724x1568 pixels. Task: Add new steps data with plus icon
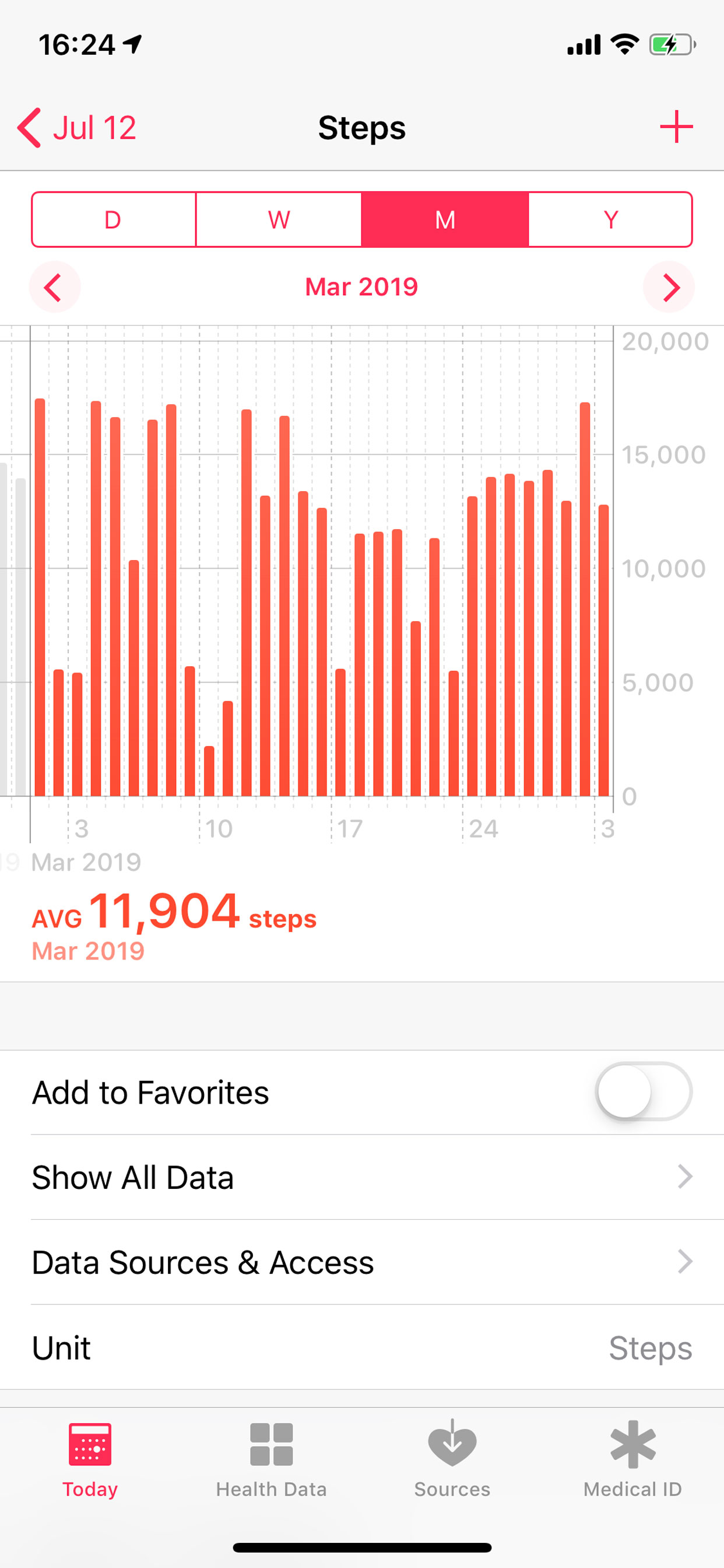tap(676, 127)
